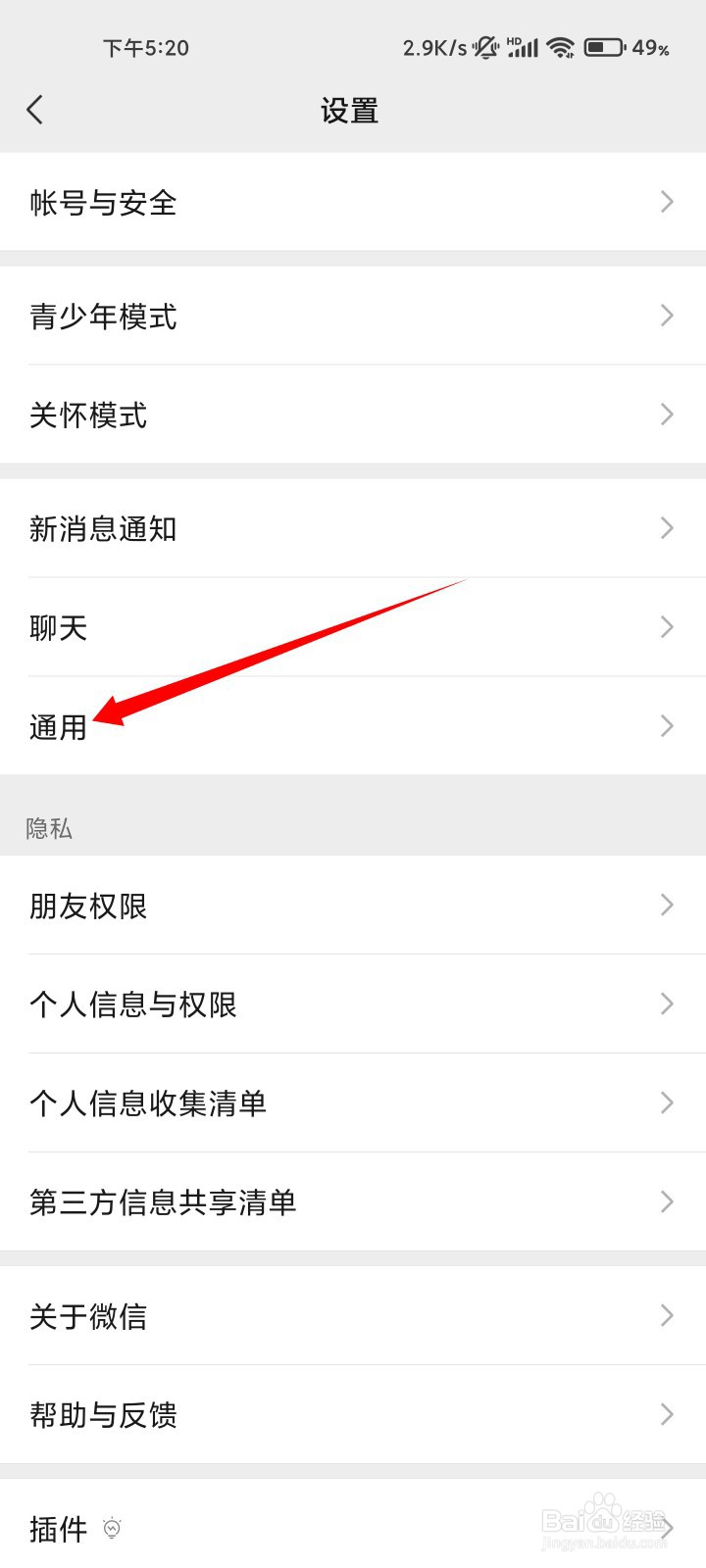Tap the HD indicator in the status bar
This screenshot has width=706, height=1568.
510,37
